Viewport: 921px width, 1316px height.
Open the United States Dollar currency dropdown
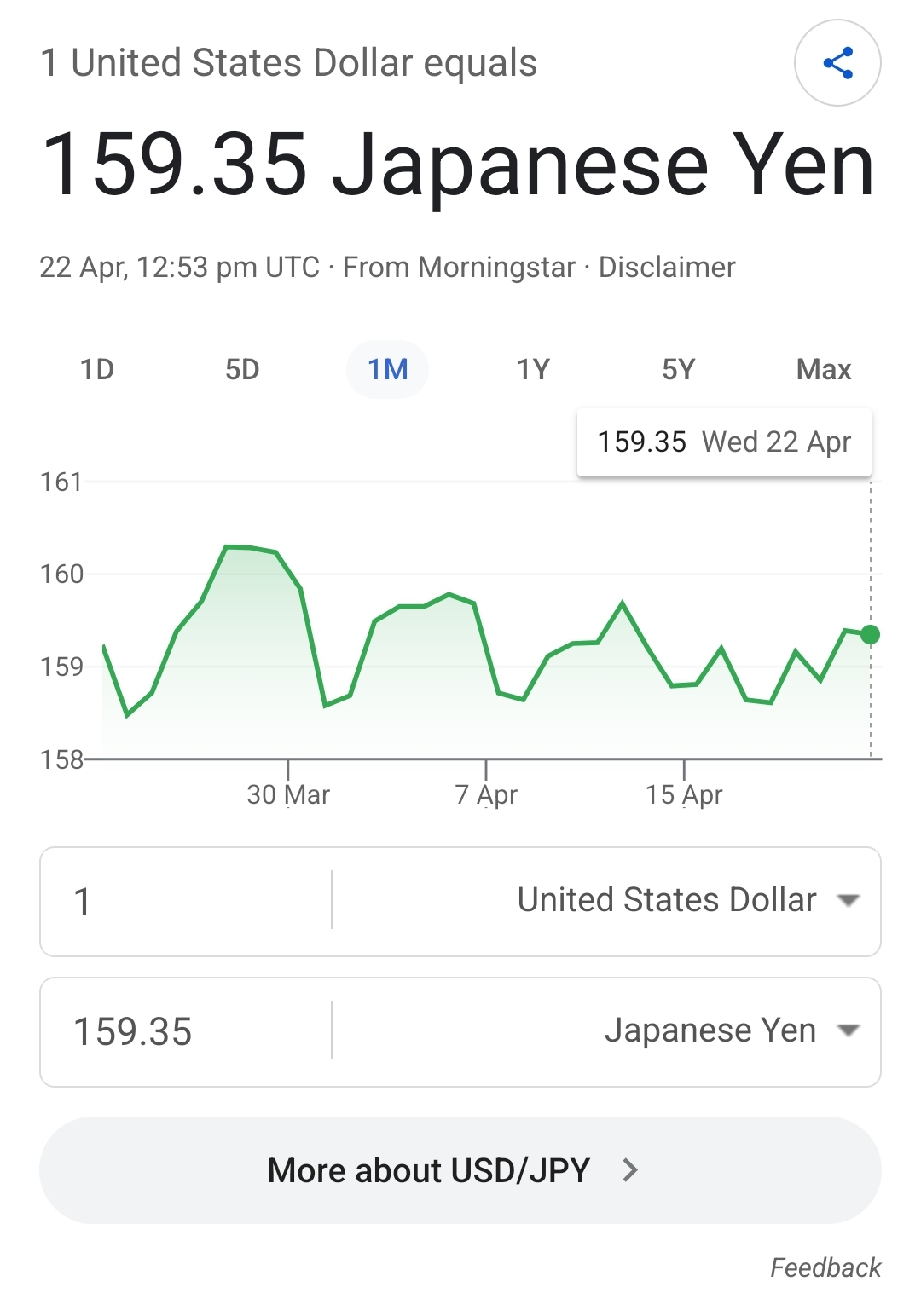pos(687,901)
